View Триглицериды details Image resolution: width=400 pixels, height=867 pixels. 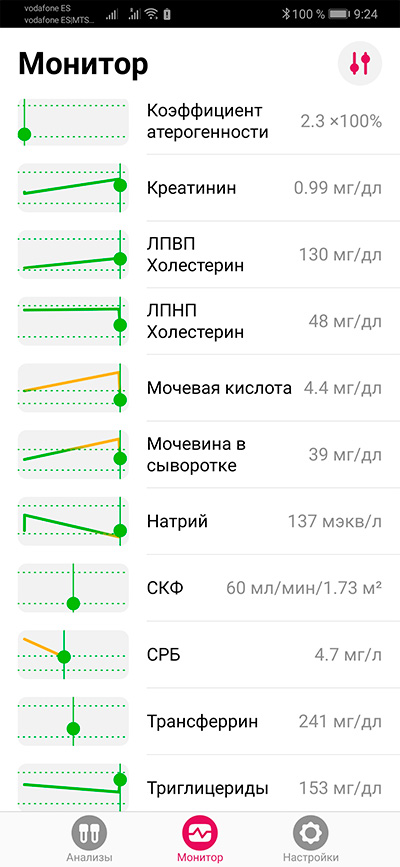[x=200, y=784]
